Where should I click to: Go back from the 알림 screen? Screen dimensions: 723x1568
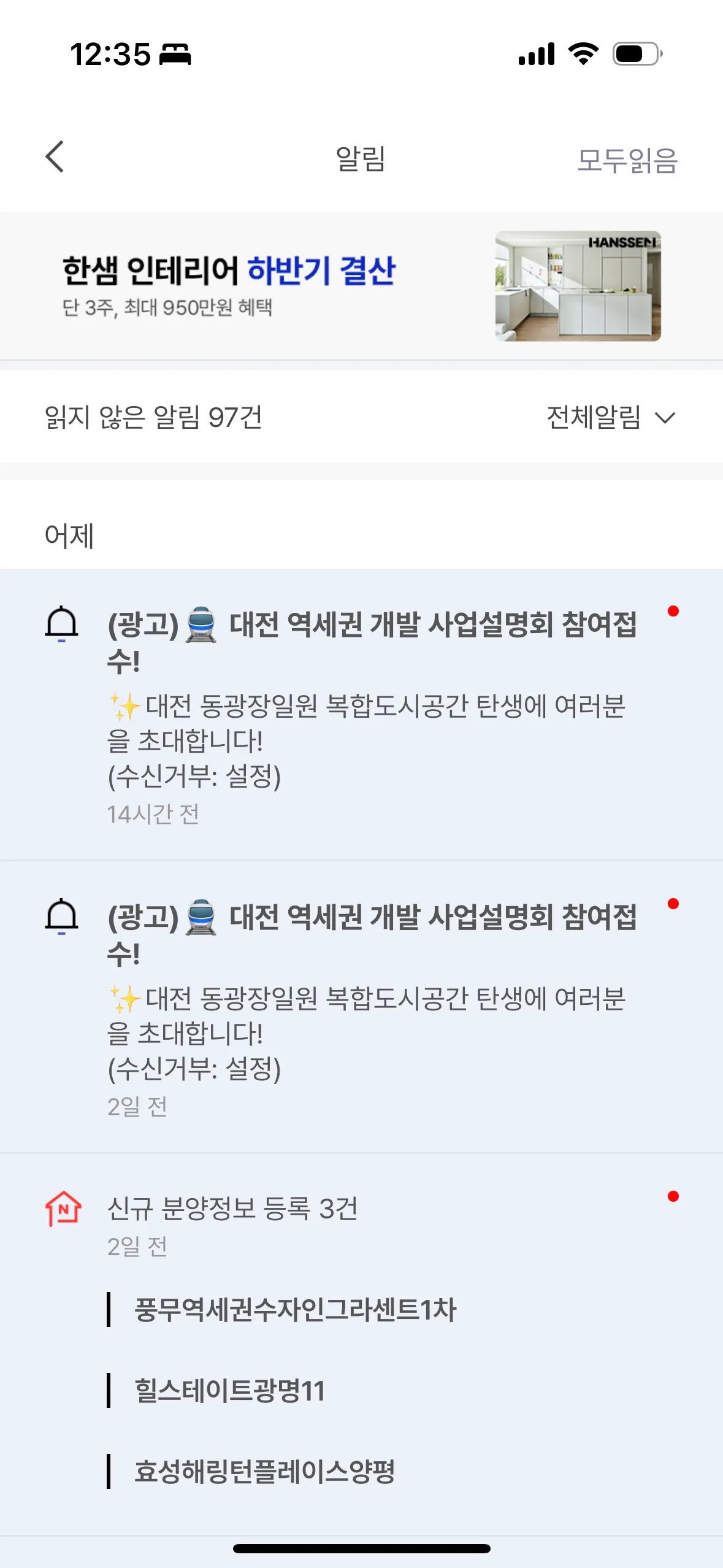click(x=55, y=157)
